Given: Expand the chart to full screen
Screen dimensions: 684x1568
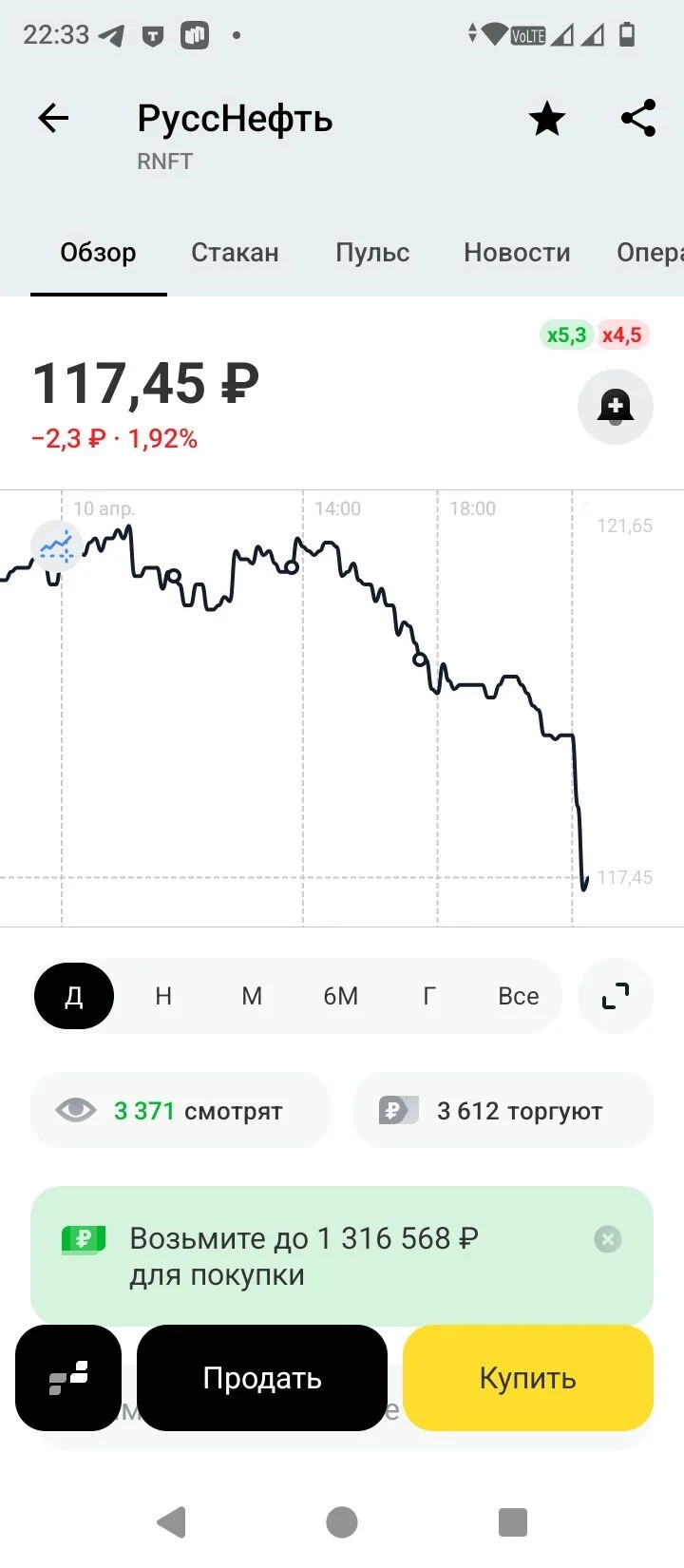Looking at the screenshot, I should click(616, 996).
